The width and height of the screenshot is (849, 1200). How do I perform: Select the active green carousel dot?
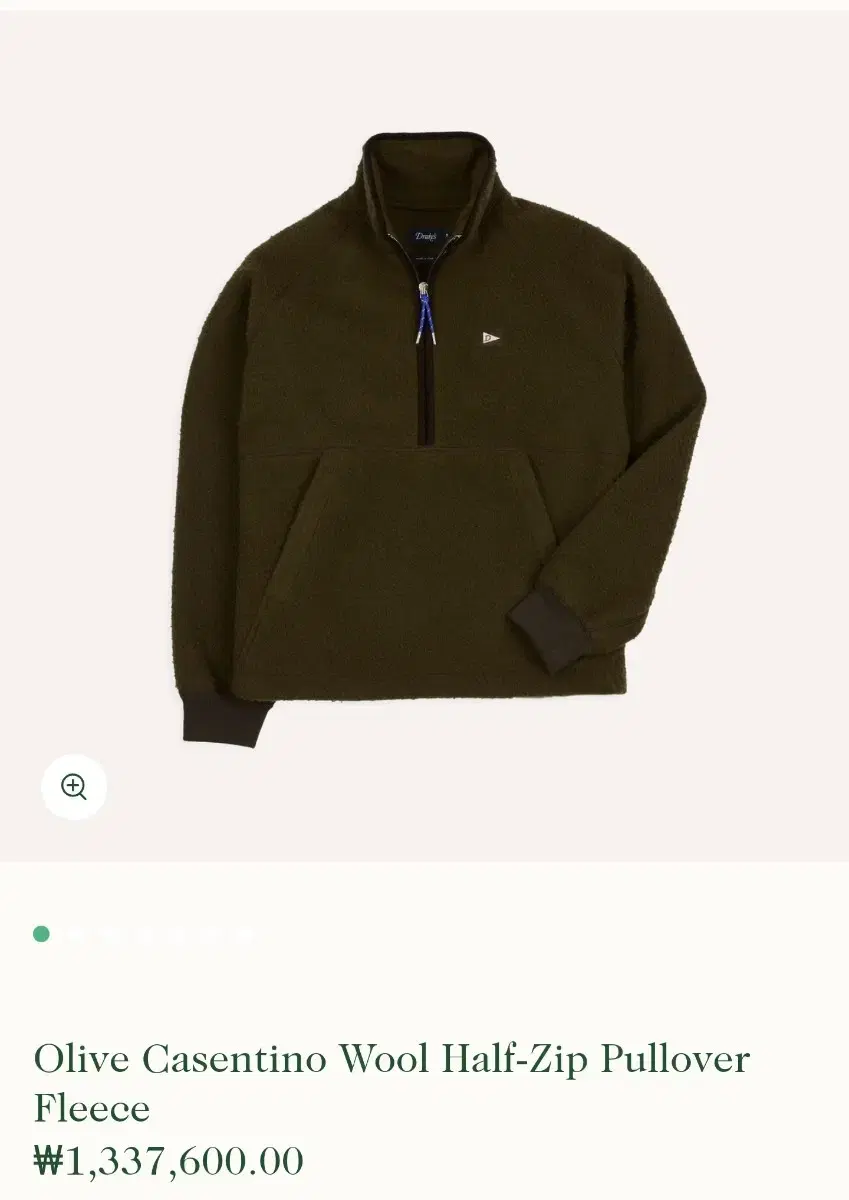pos(40,935)
